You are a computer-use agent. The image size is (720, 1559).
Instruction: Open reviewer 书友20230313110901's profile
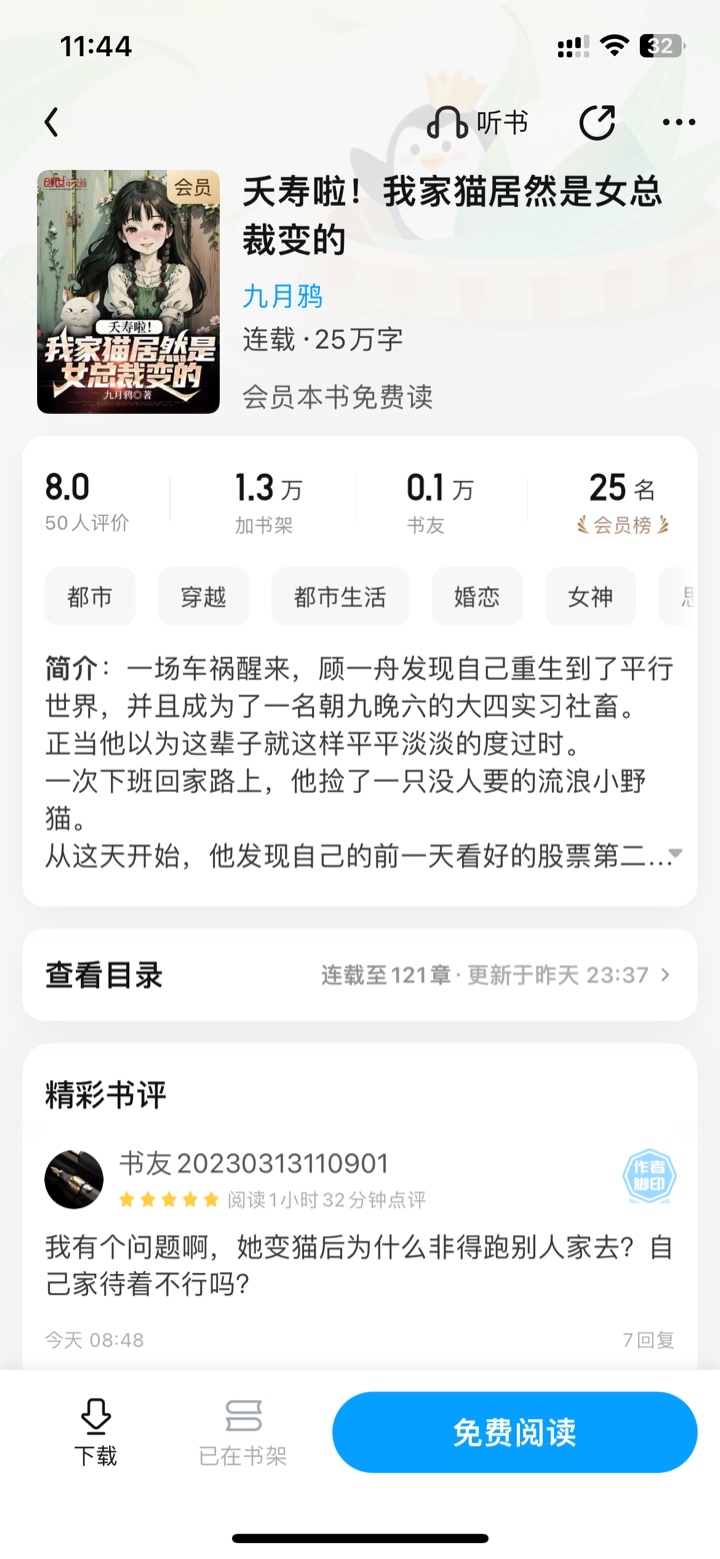click(75, 1179)
